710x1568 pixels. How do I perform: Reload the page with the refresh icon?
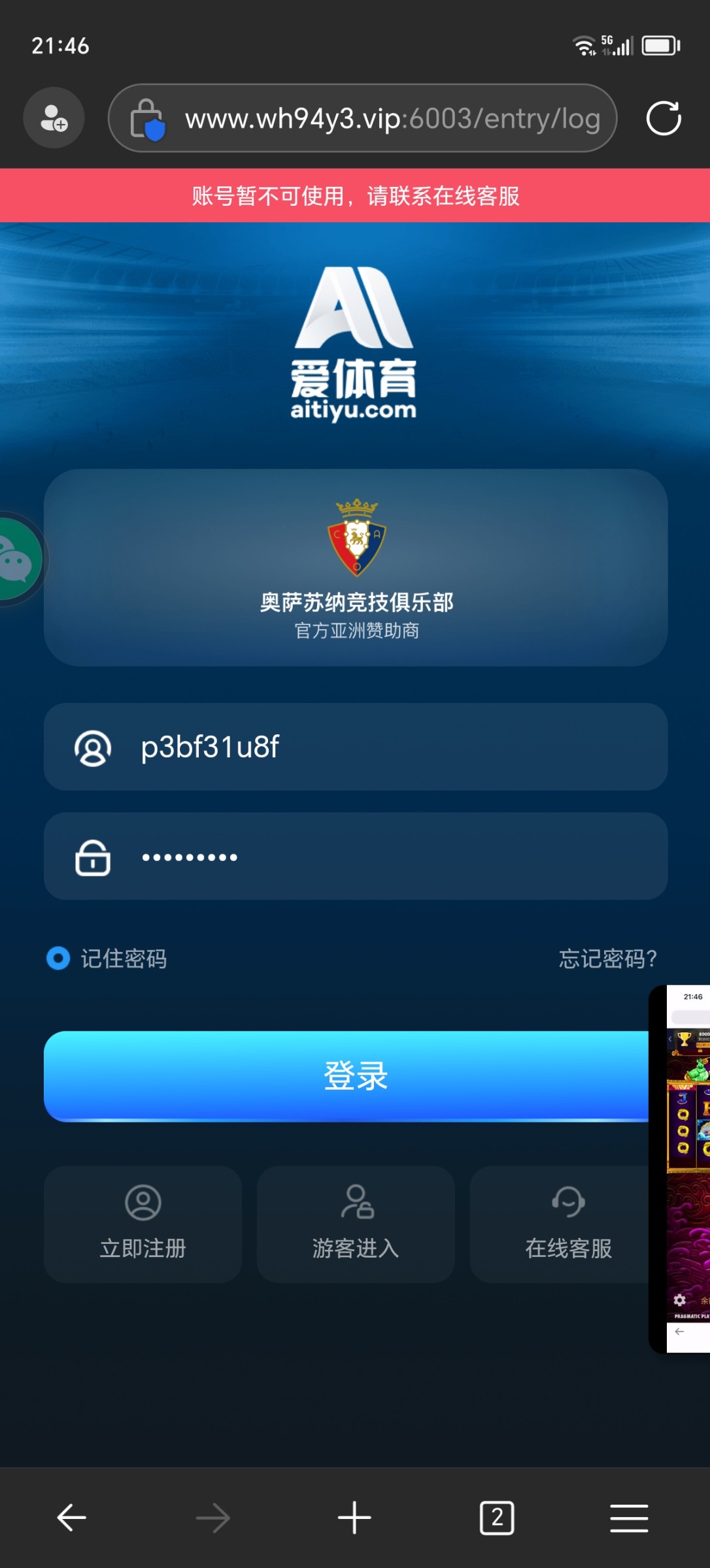(x=663, y=118)
